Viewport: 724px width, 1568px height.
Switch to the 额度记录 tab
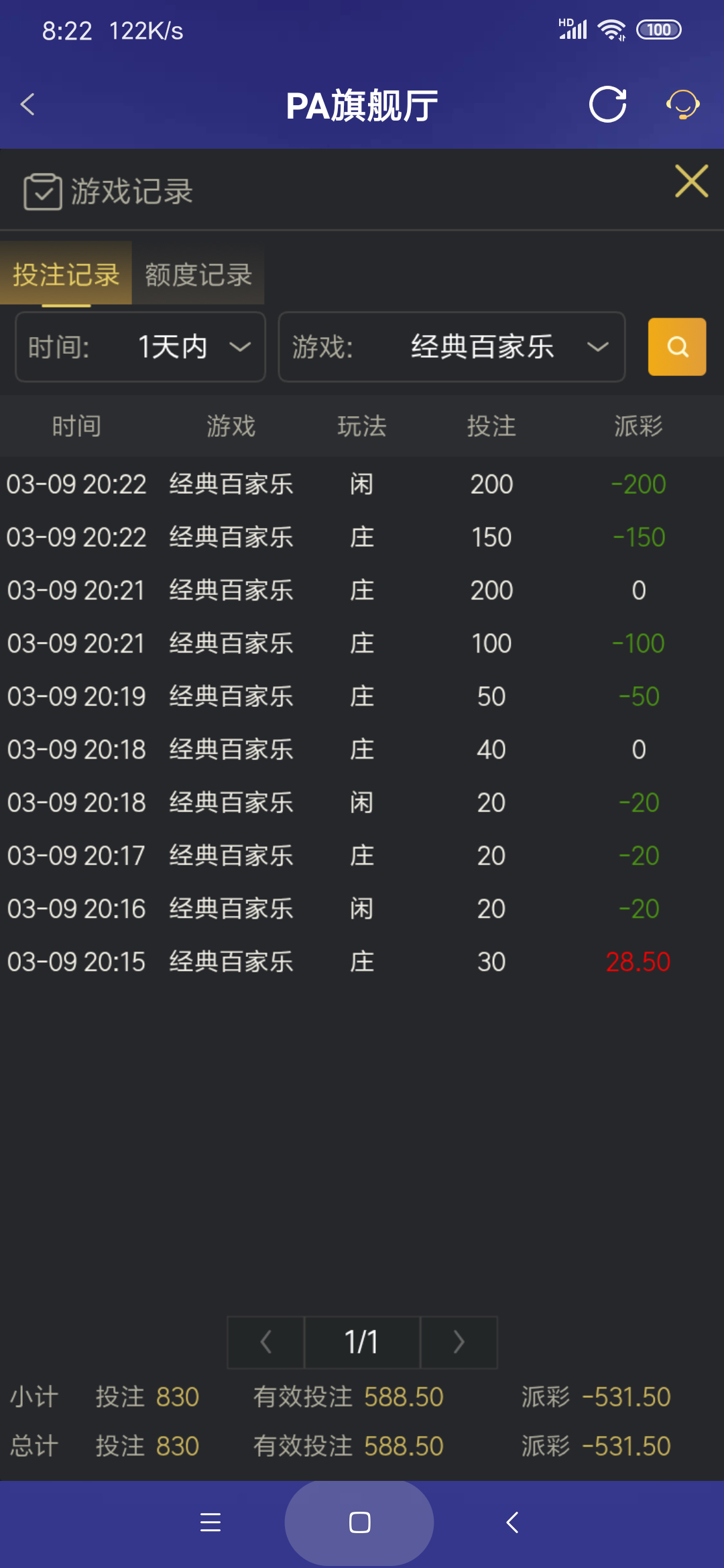click(x=196, y=275)
